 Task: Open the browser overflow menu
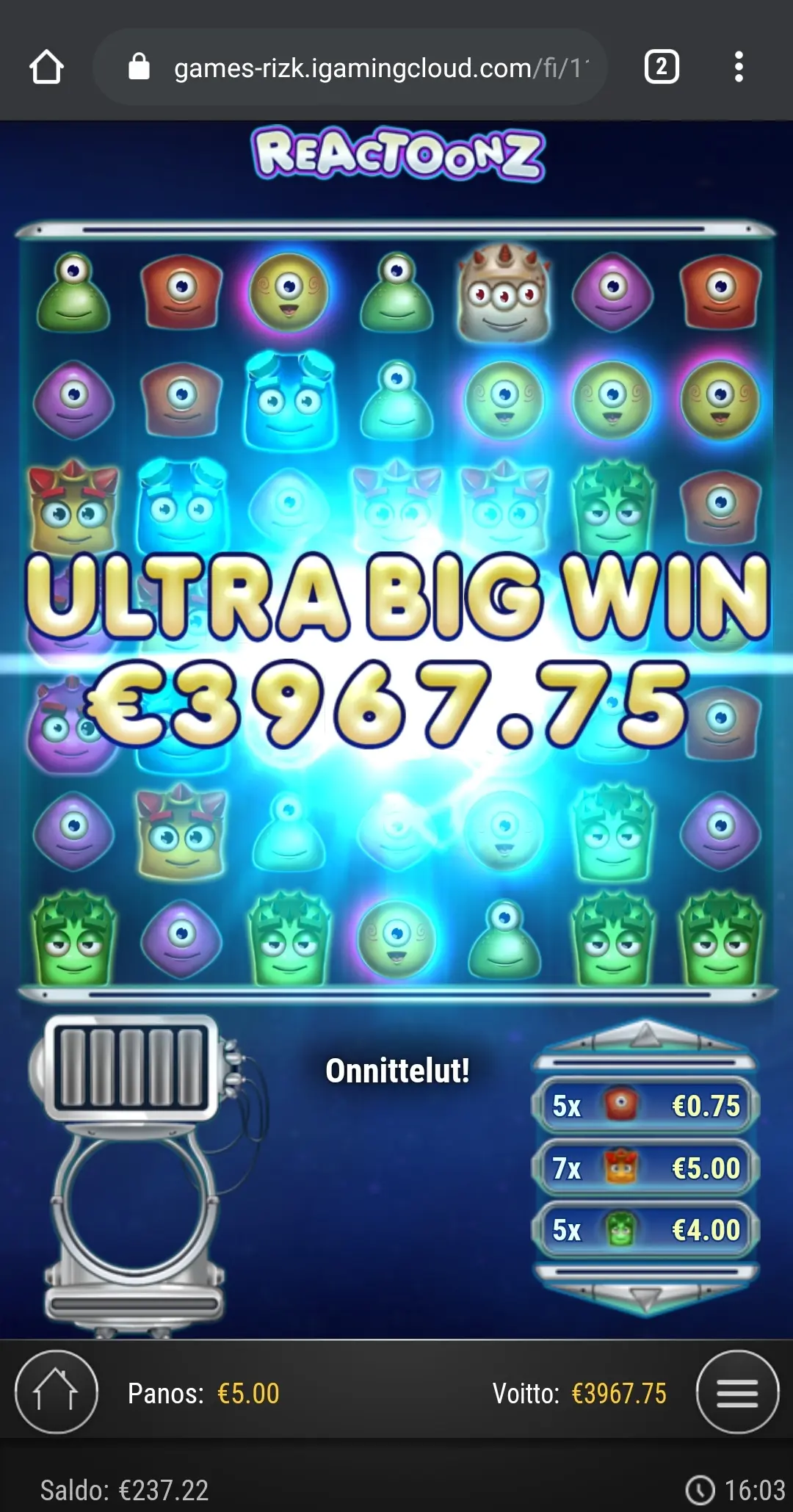[x=739, y=67]
